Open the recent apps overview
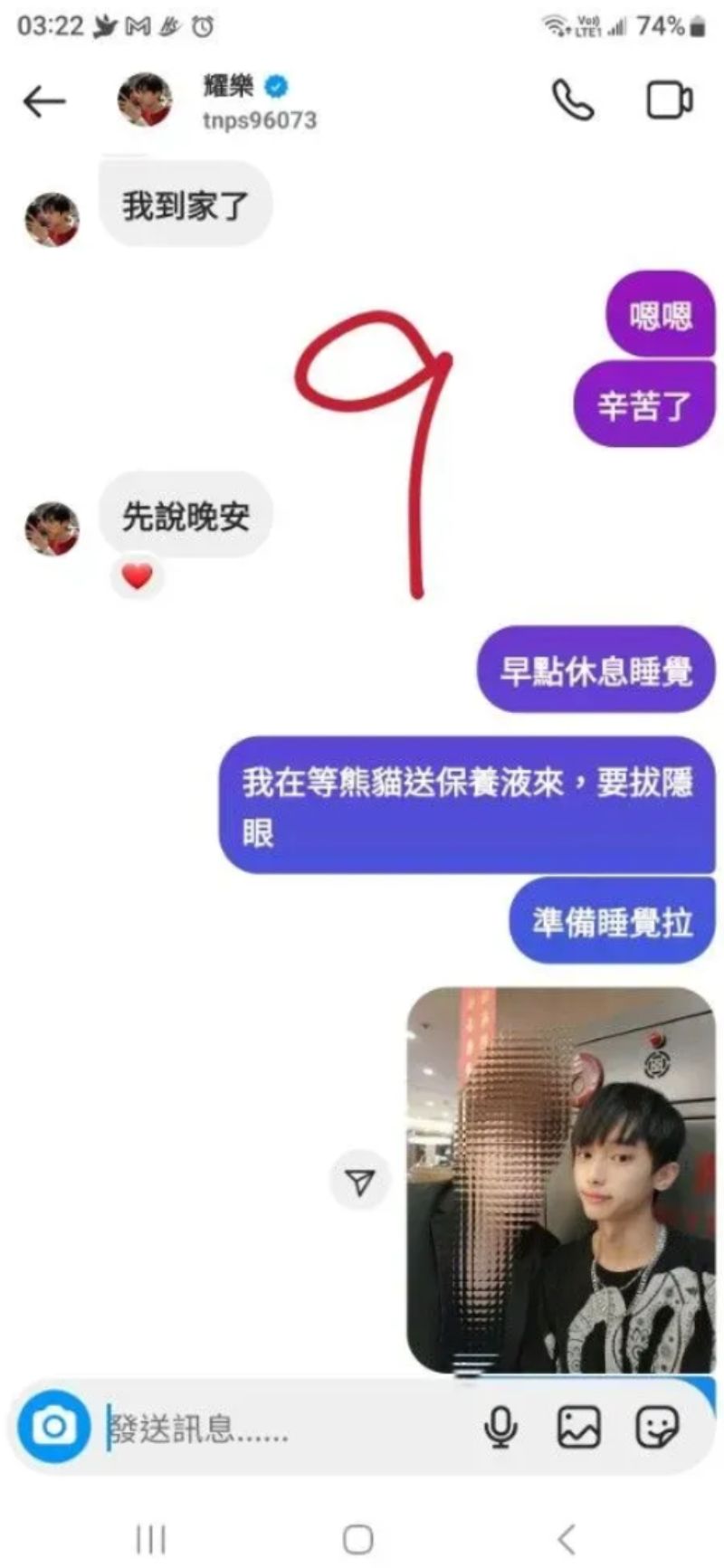The height and width of the screenshot is (1568, 724). tap(150, 1539)
